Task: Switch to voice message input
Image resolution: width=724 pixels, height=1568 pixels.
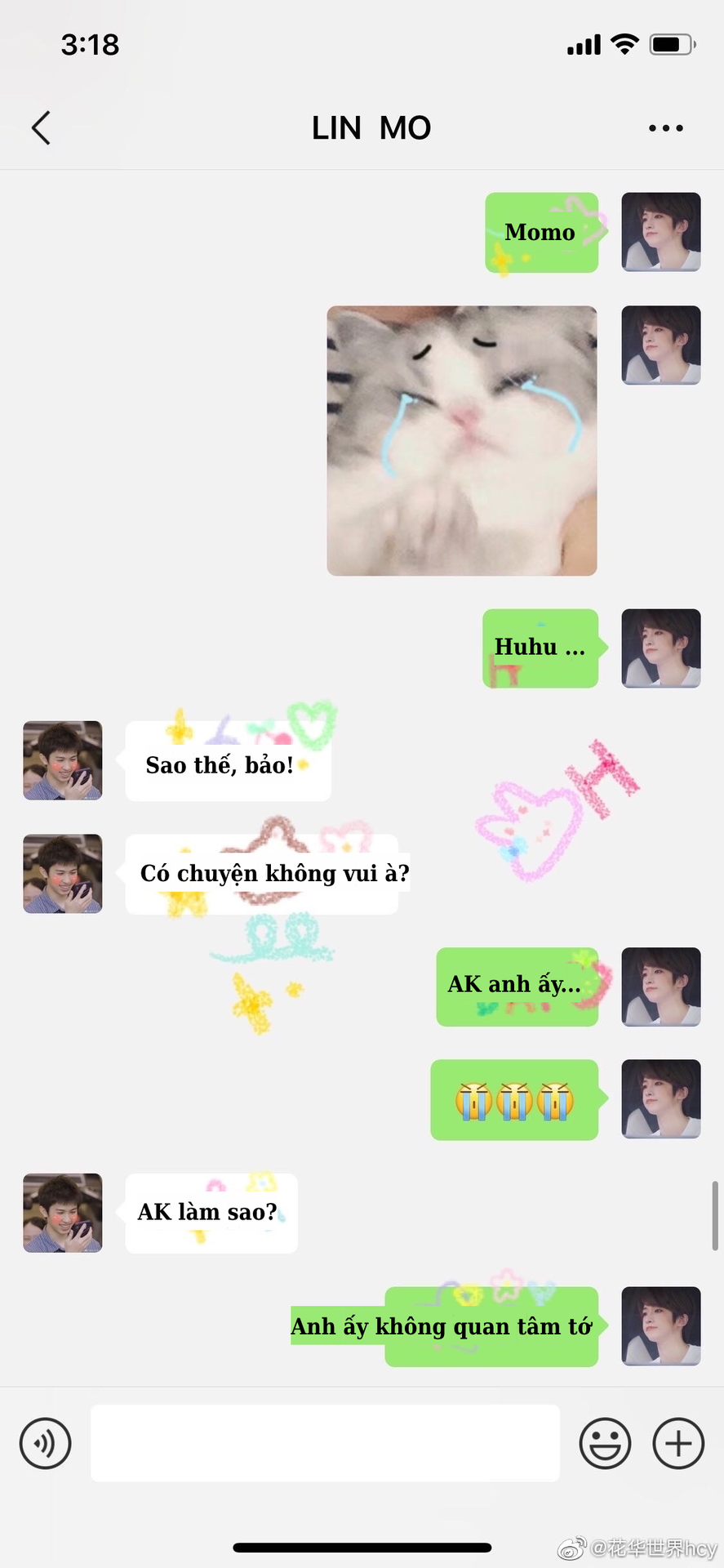Action: point(46,1443)
